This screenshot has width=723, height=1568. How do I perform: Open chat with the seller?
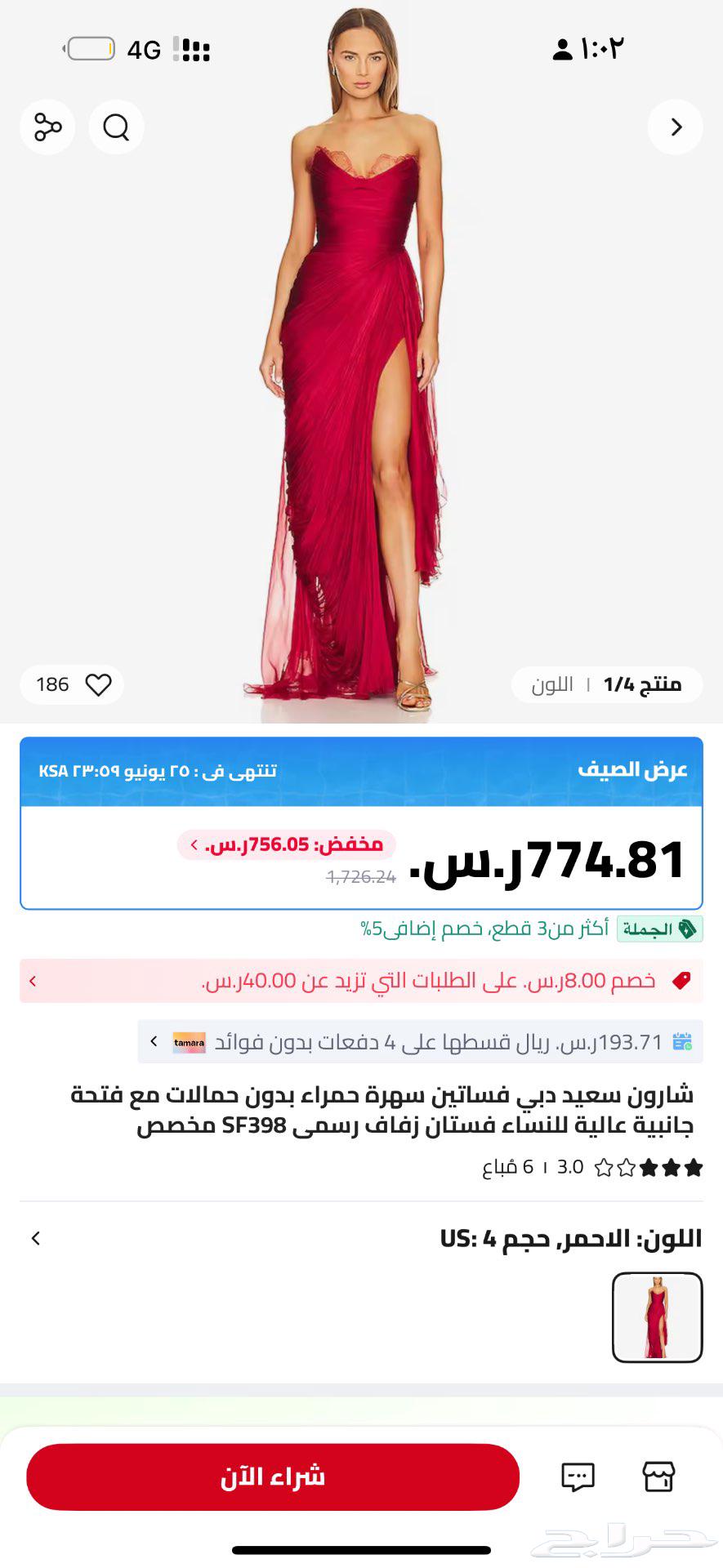tap(578, 1477)
